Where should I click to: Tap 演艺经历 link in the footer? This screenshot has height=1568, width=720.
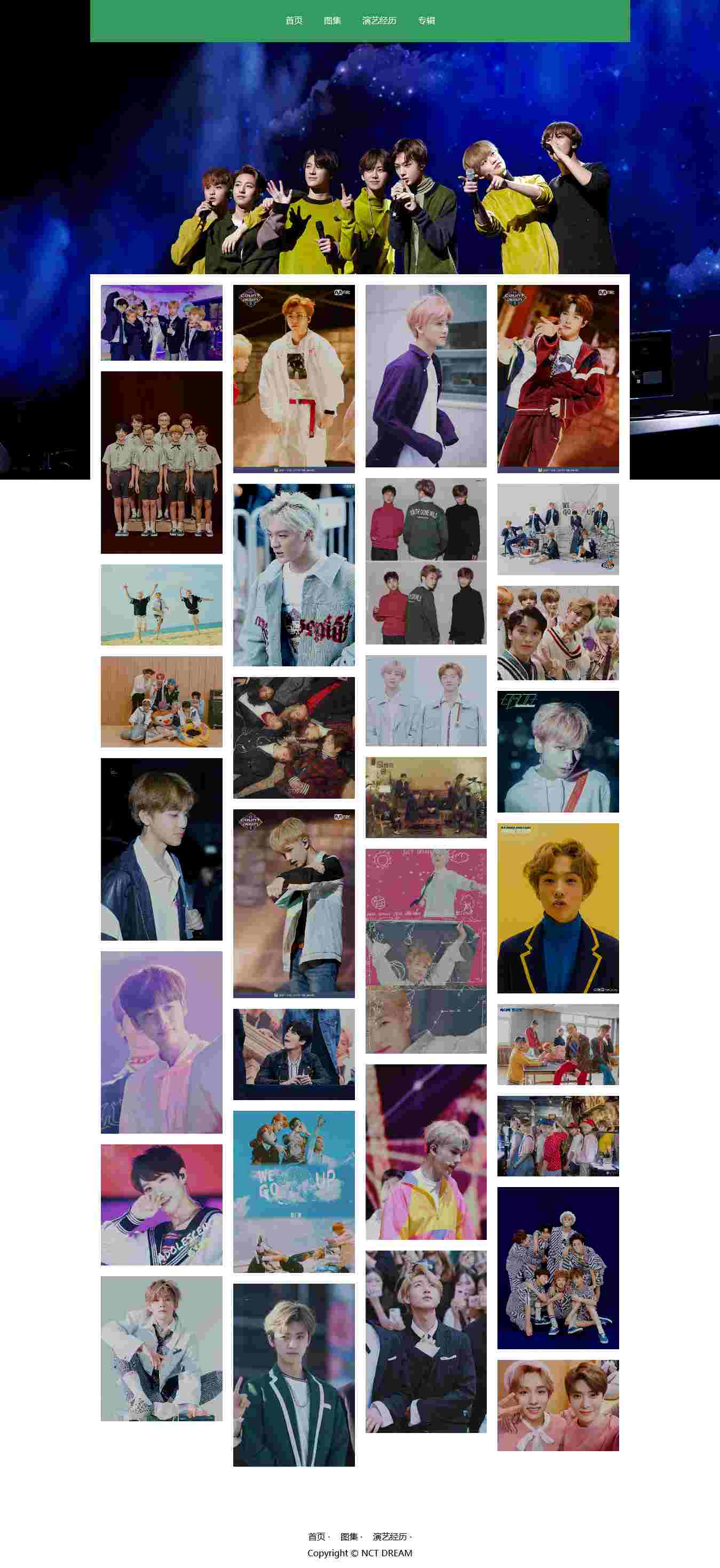[390, 1537]
